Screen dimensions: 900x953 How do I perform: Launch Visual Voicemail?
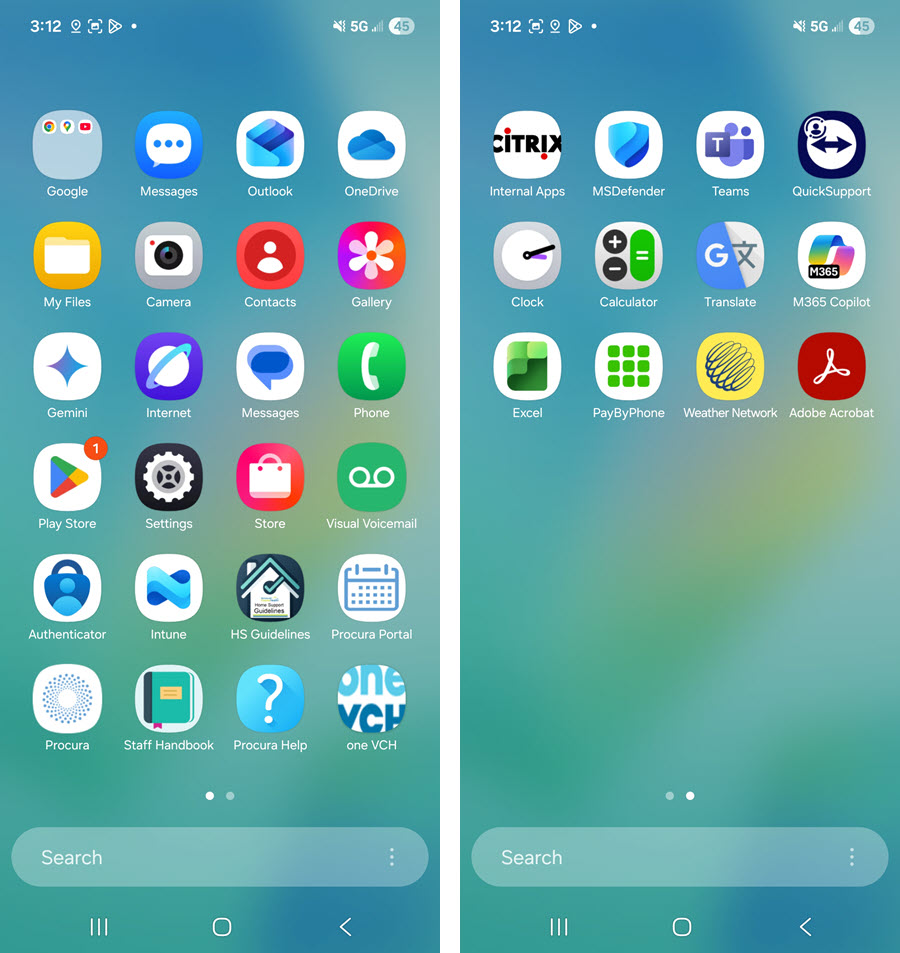pyautogui.click(x=371, y=478)
